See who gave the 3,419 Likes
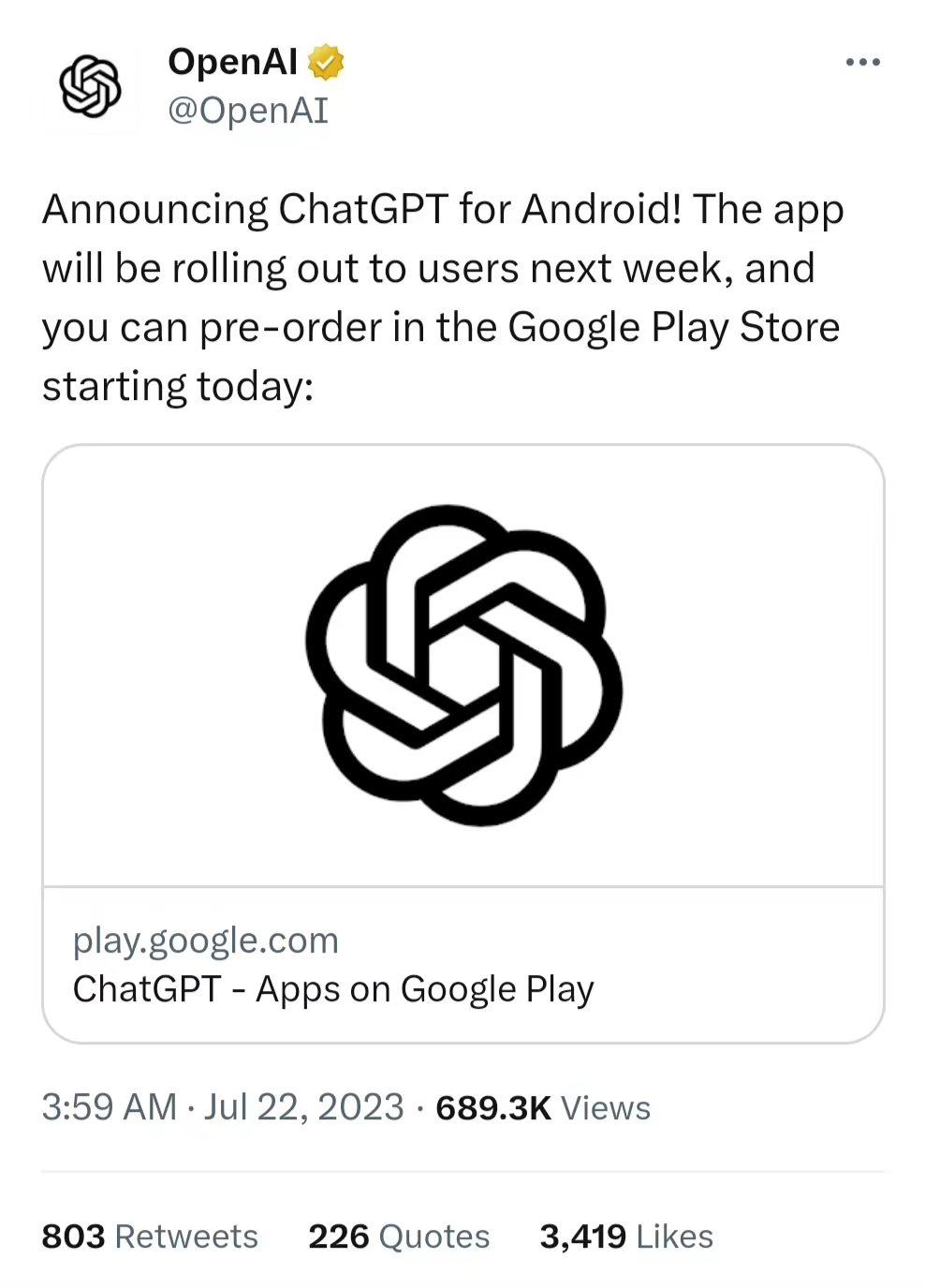 tap(626, 1236)
